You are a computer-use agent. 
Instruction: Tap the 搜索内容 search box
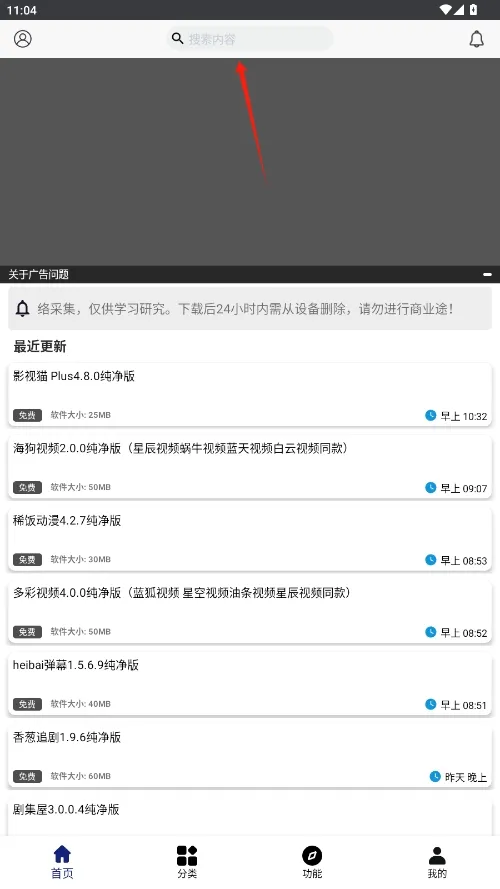click(x=249, y=39)
